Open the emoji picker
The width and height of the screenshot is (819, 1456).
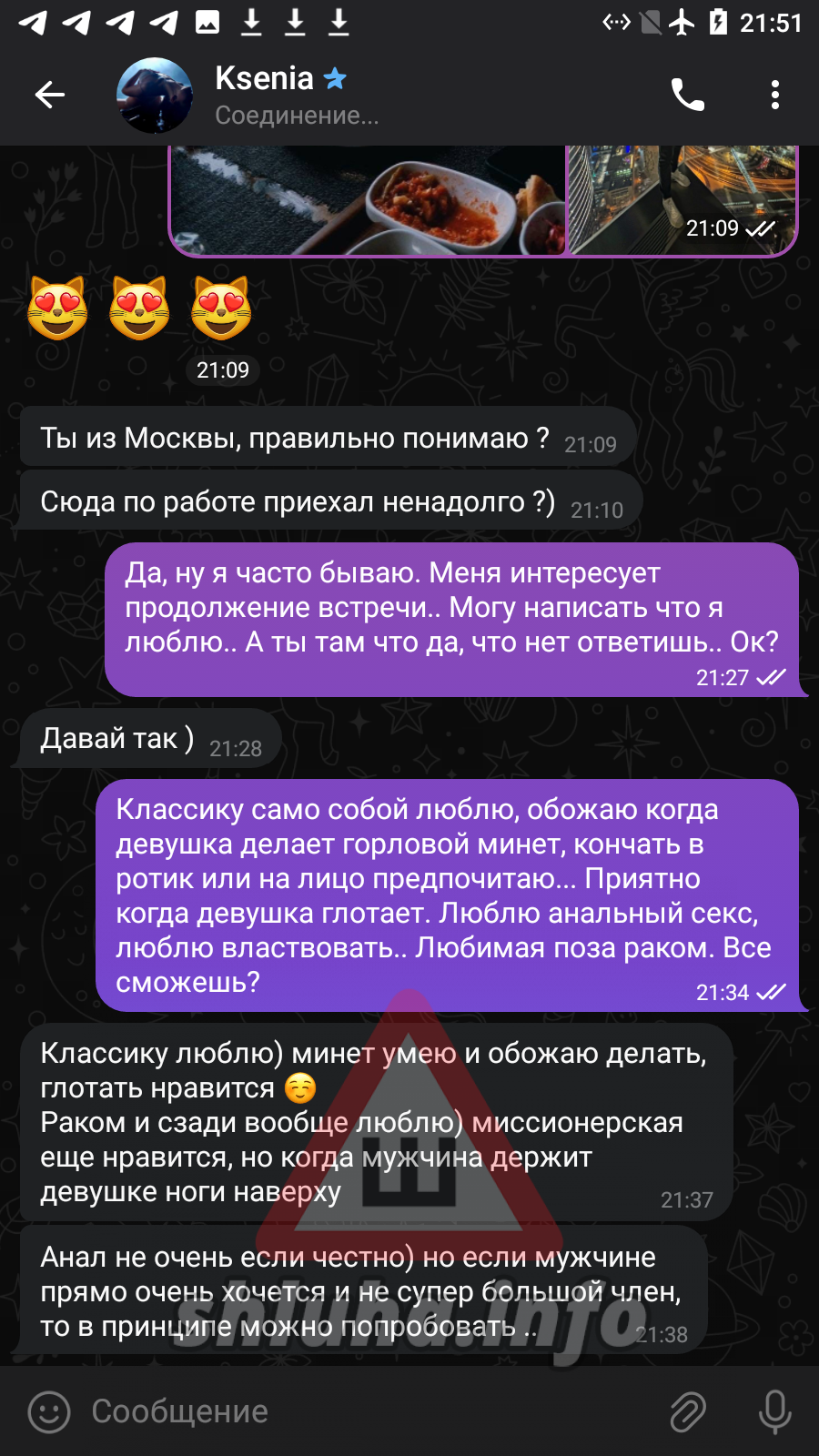tap(49, 1411)
